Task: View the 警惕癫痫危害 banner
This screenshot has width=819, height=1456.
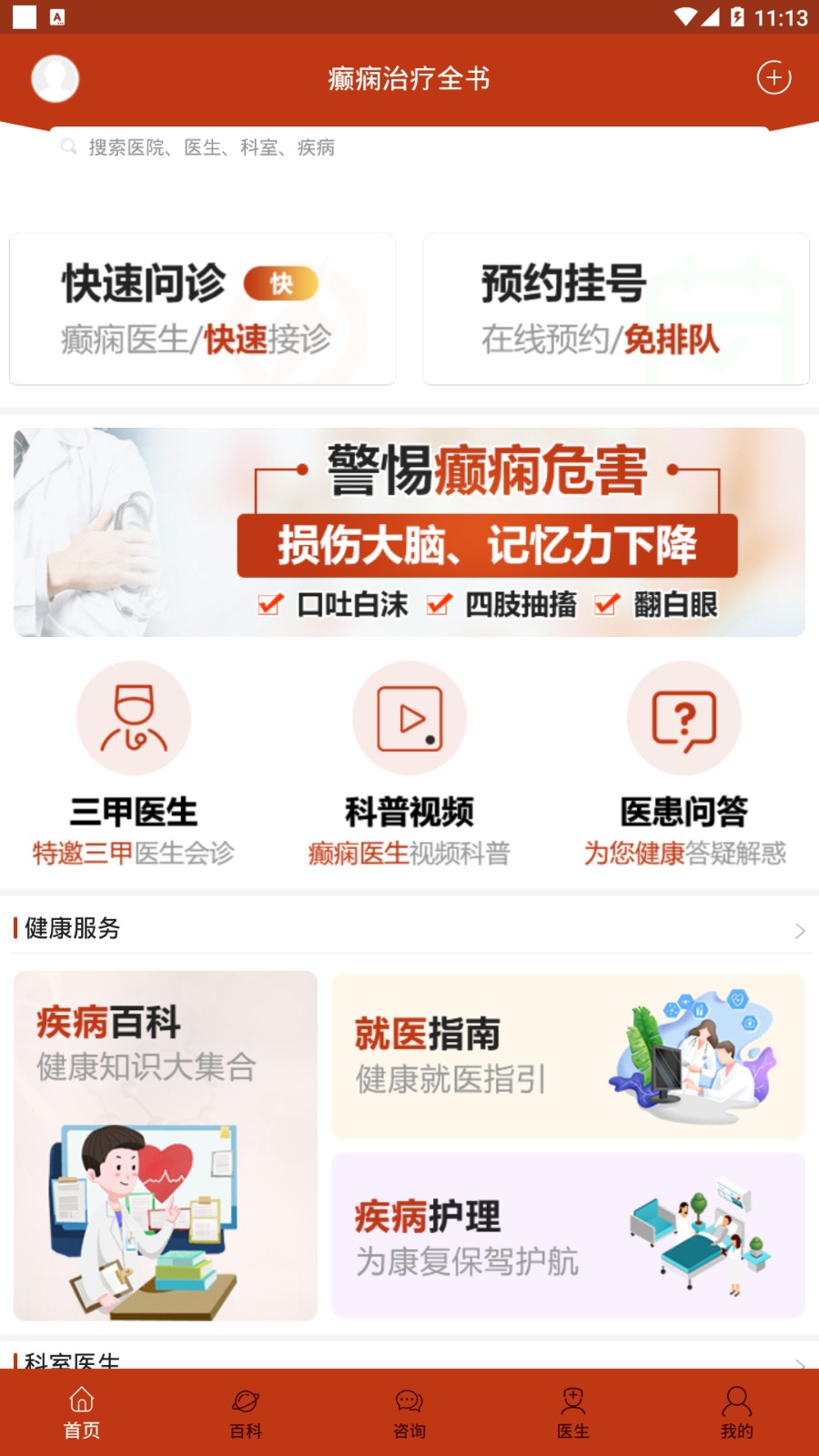Action: tap(409, 532)
